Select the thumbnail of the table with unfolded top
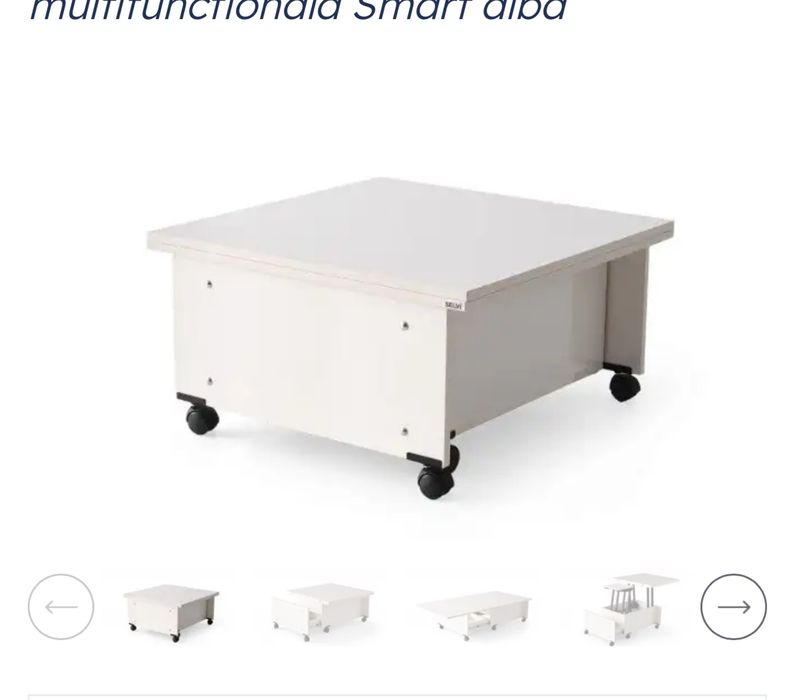The height and width of the screenshot is (700, 795). [474, 611]
